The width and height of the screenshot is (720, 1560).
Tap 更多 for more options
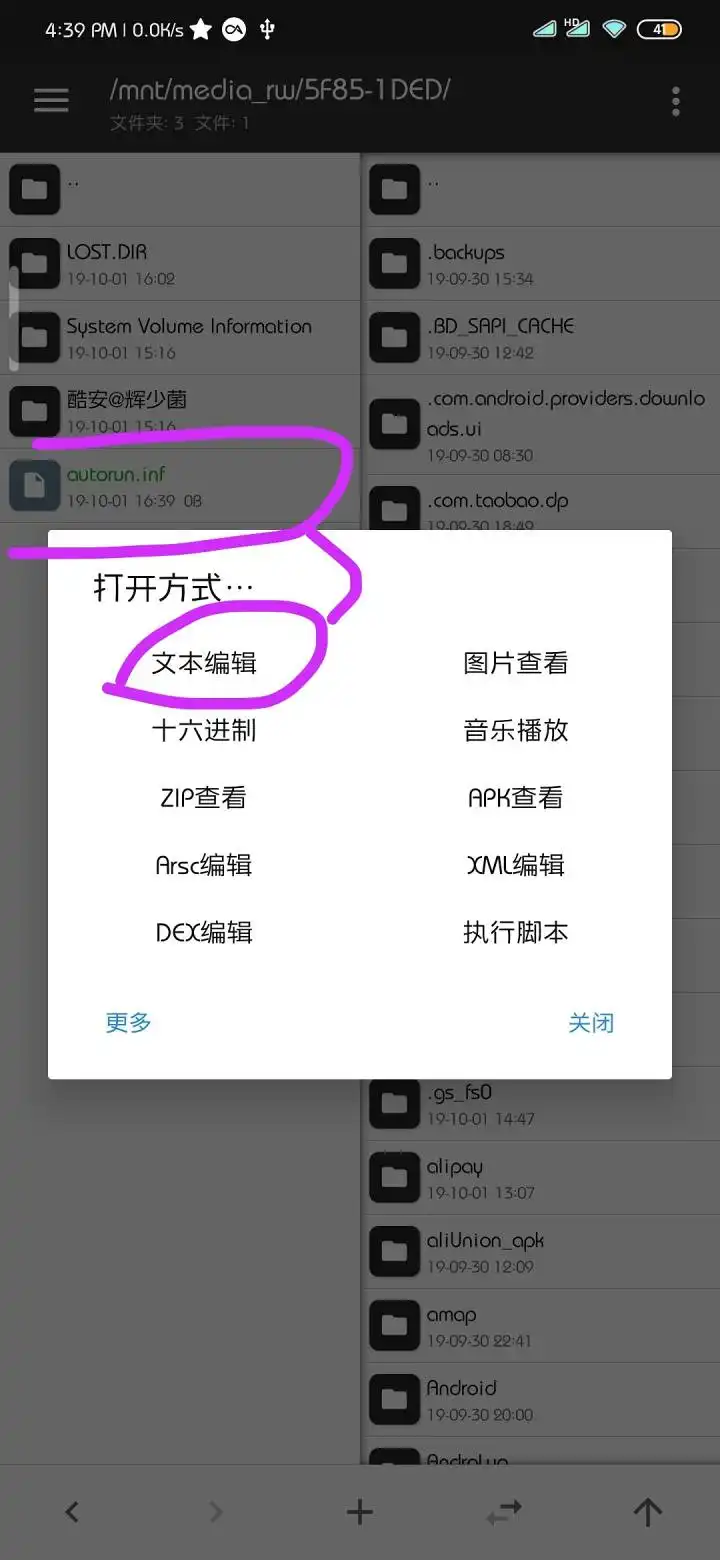[129, 1022]
